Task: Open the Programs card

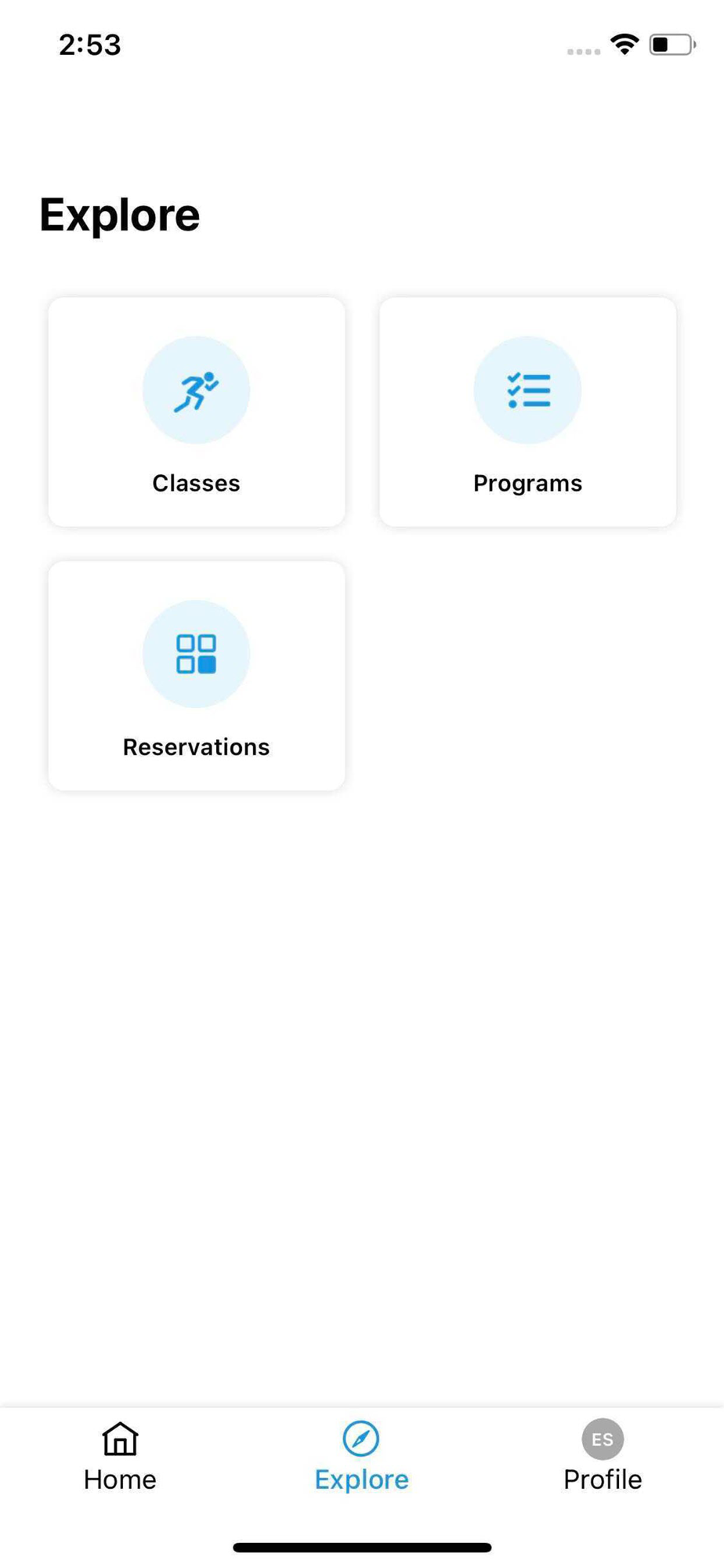Action: click(x=527, y=412)
